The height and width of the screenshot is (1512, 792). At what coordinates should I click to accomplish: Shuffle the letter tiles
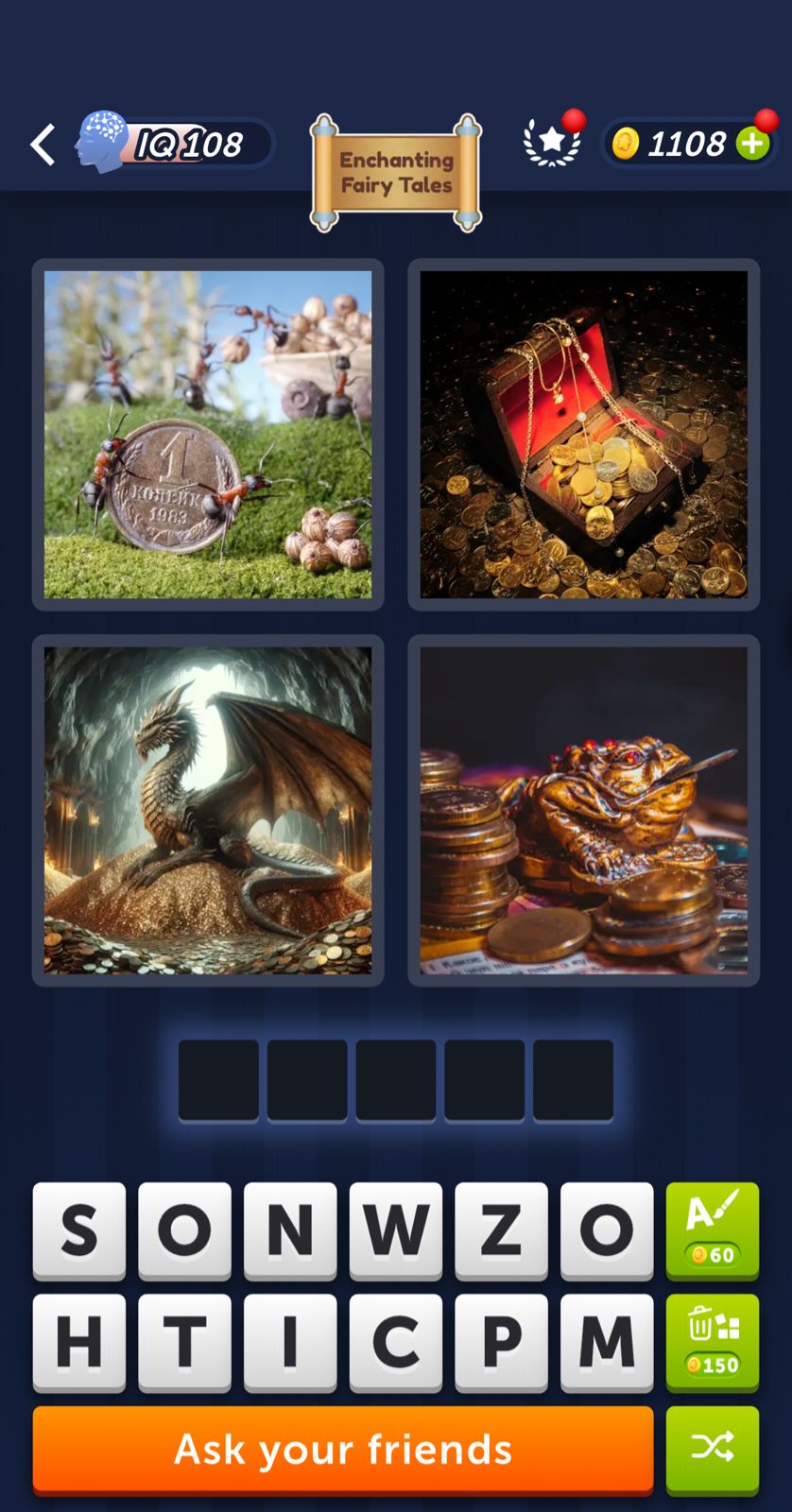tap(712, 1448)
